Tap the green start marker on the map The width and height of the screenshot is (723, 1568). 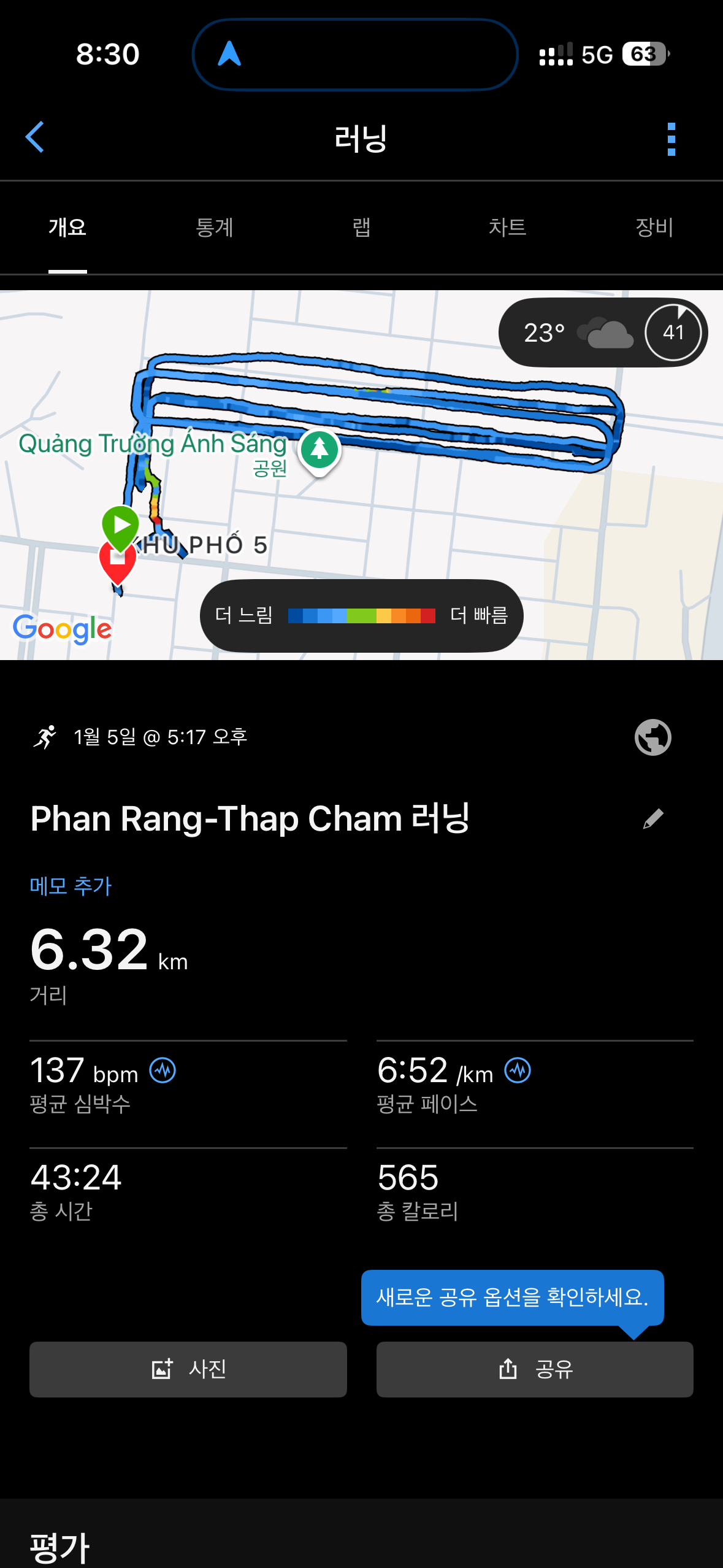click(120, 525)
